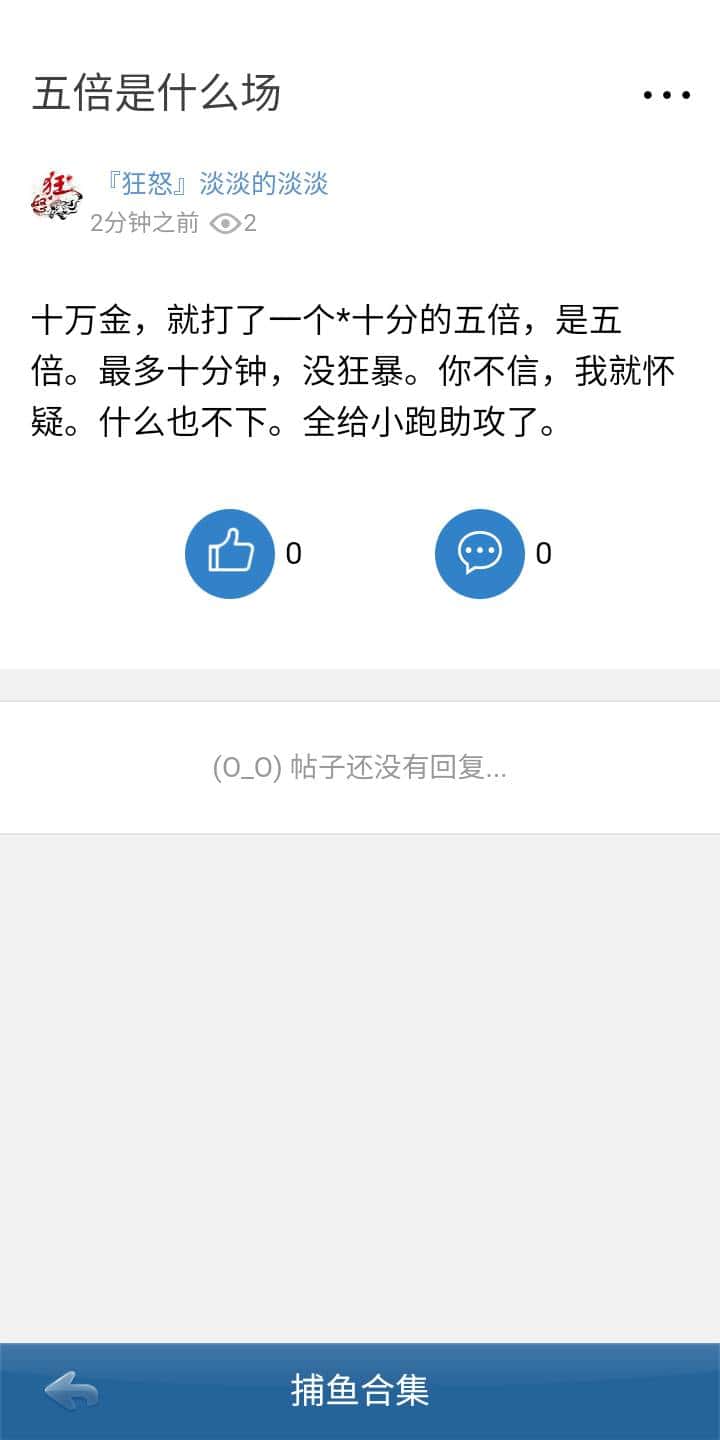Open the three-dot more options menu
This screenshot has height=1440, width=720.
click(667, 95)
